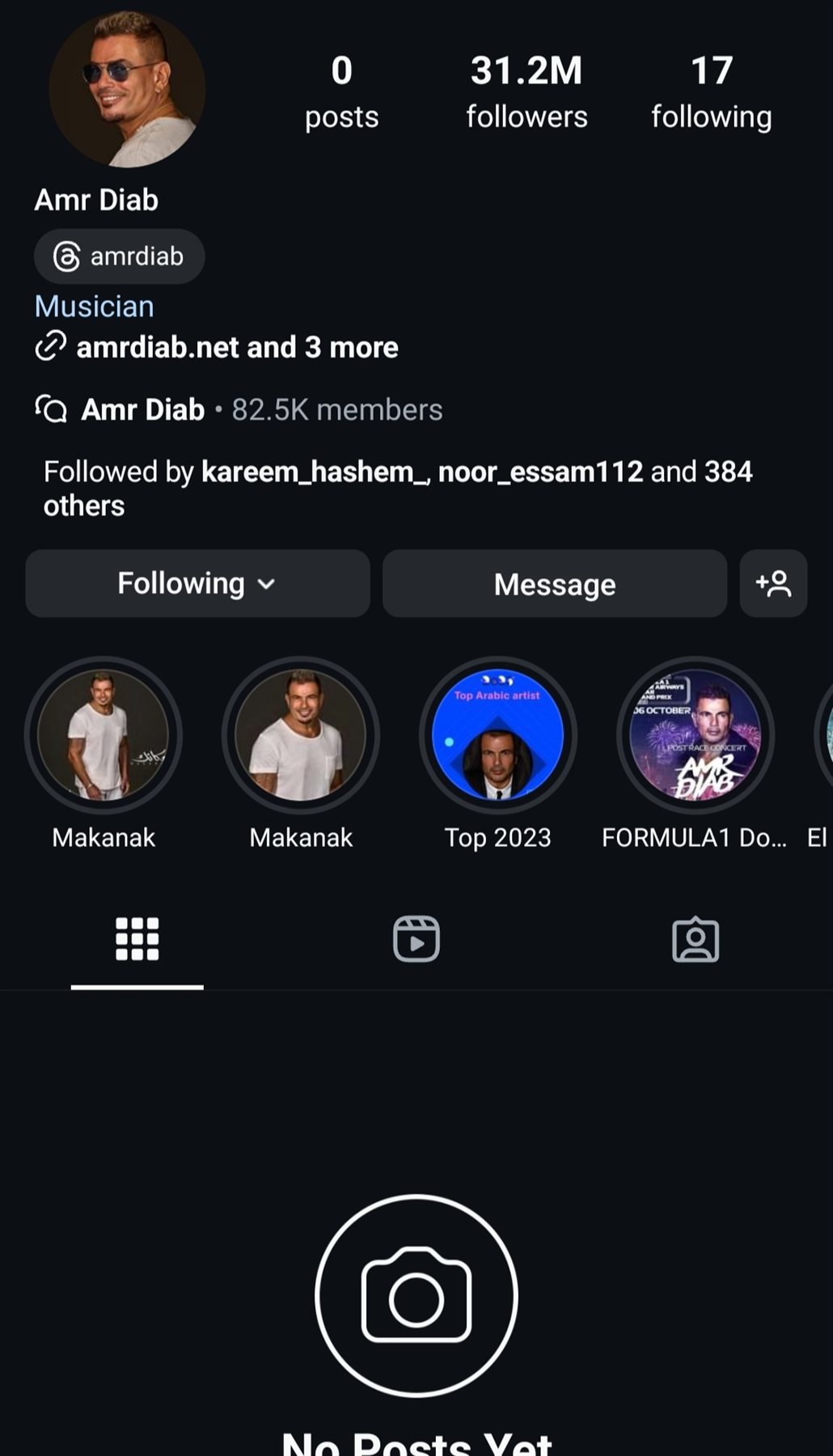The height and width of the screenshot is (1456, 833).
Task: View mutual followers including kareem_hashem_
Action: pos(396,488)
